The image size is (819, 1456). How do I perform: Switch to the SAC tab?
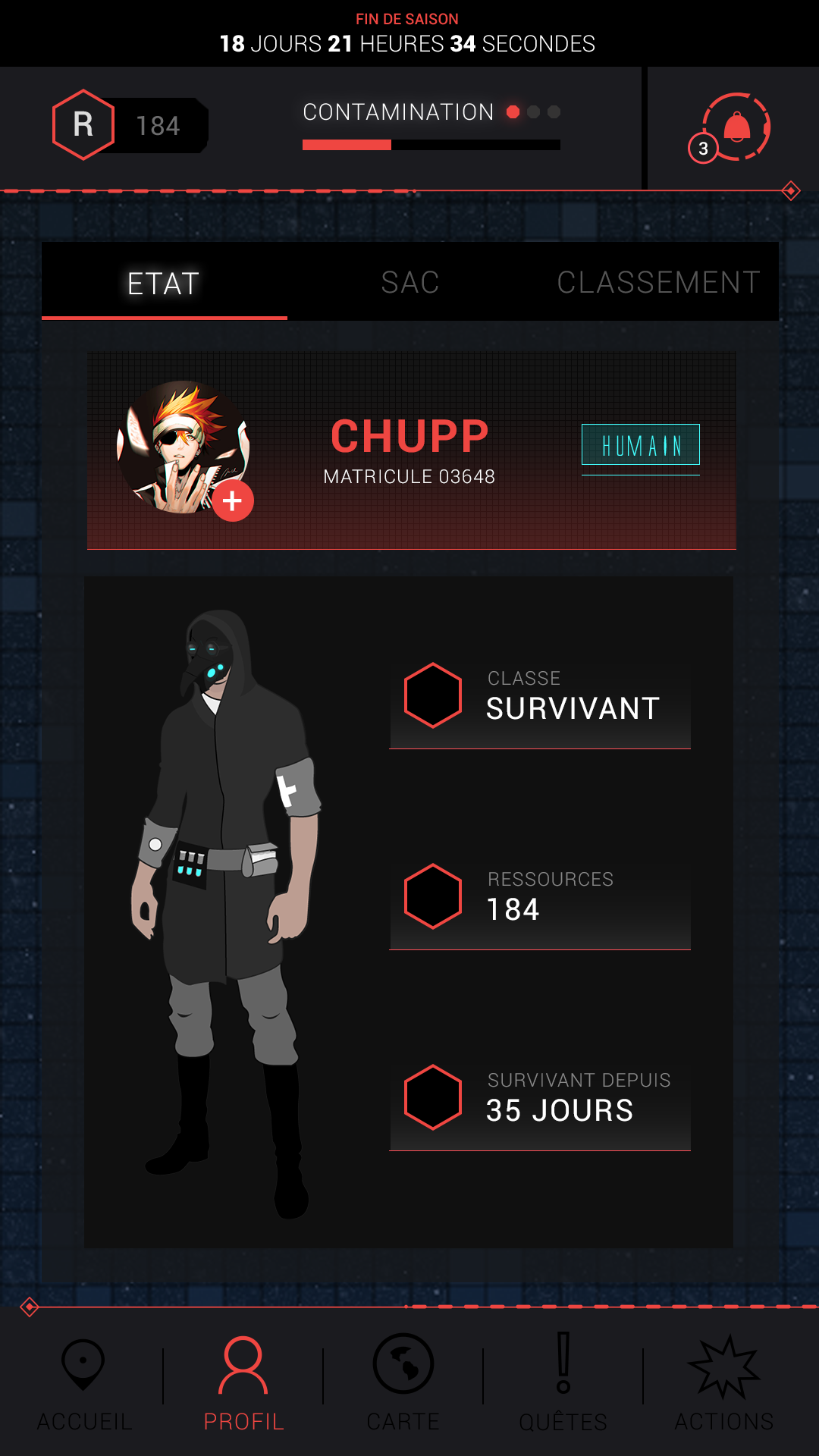(x=410, y=282)
